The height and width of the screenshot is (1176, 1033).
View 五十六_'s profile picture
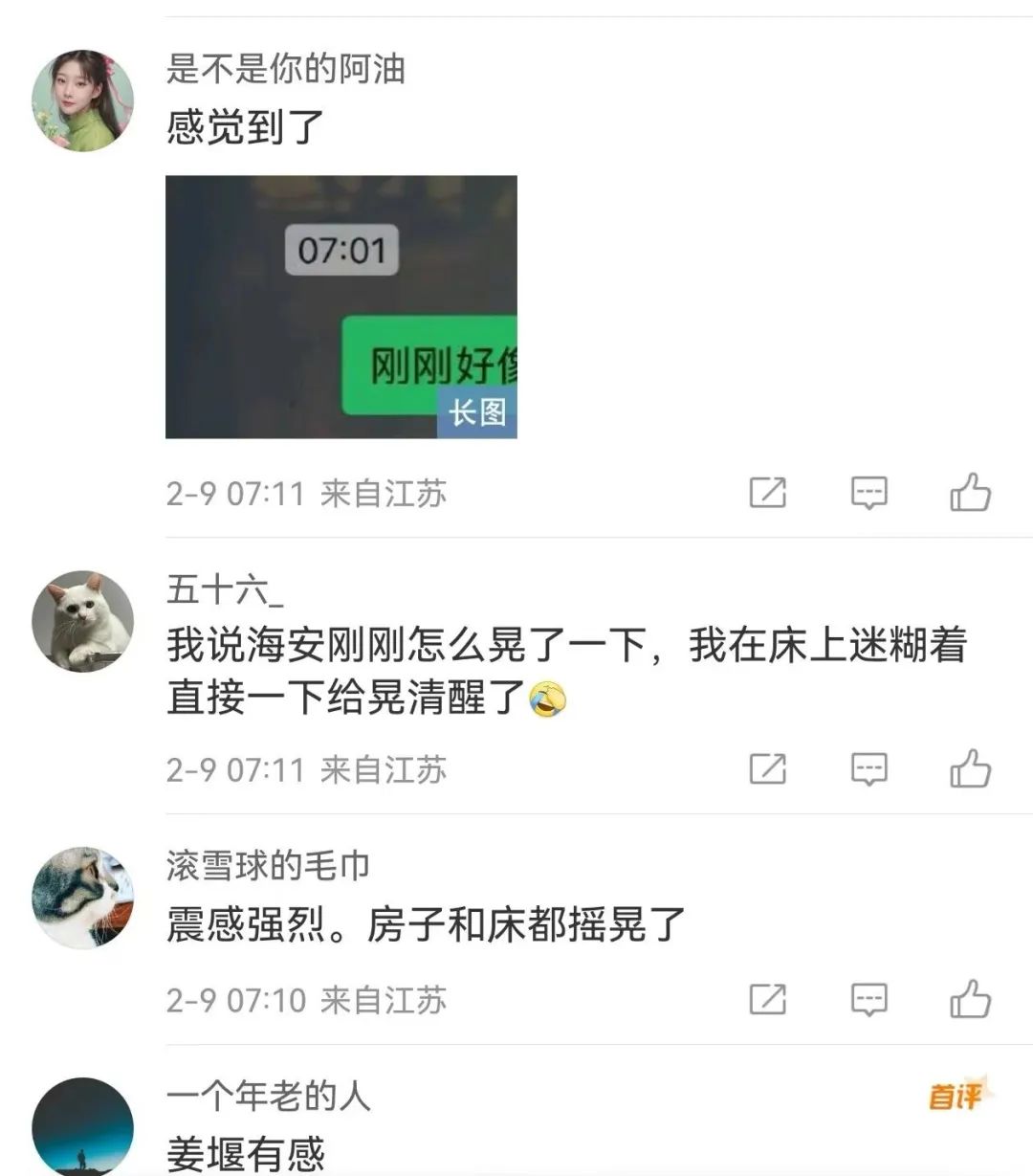coord(82,621)
